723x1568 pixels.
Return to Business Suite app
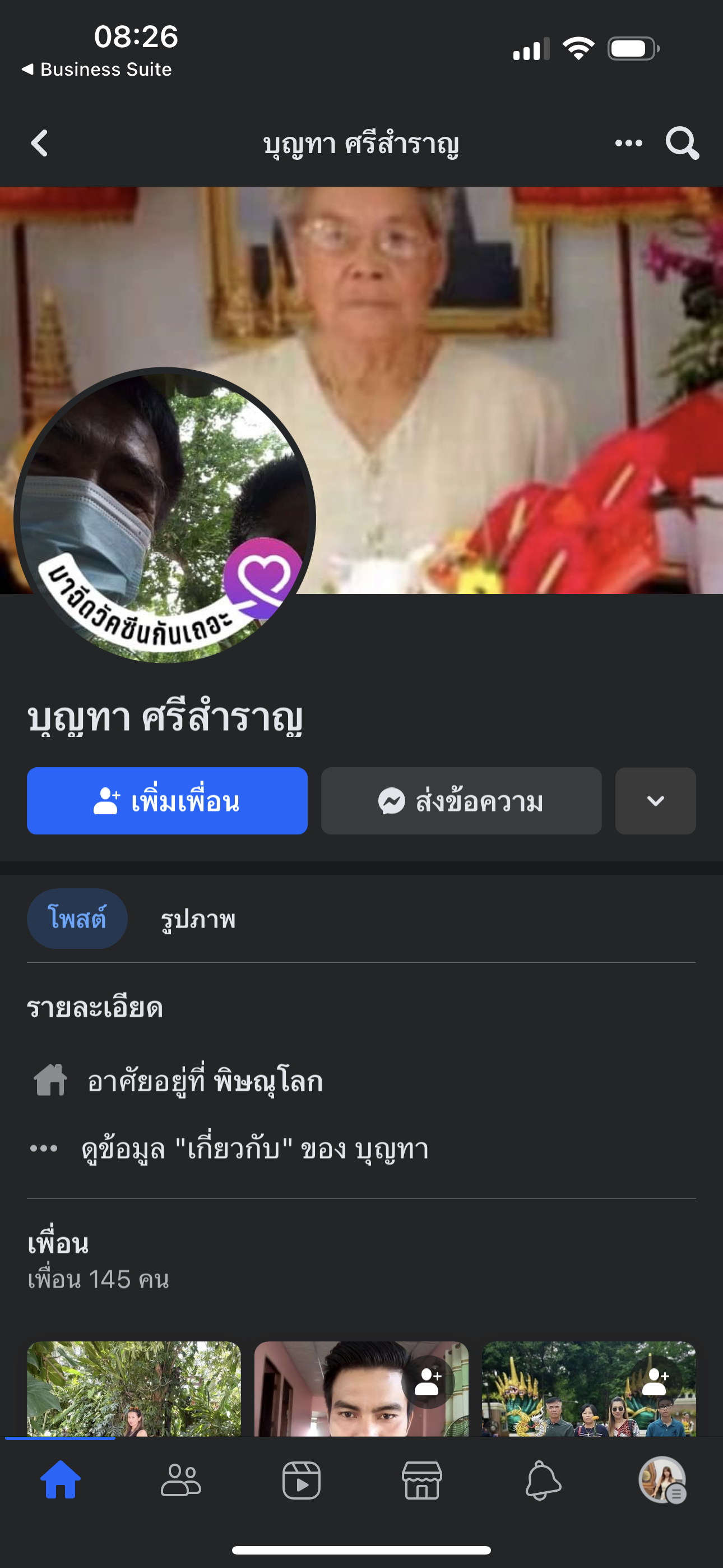click(x=98, y=70)
